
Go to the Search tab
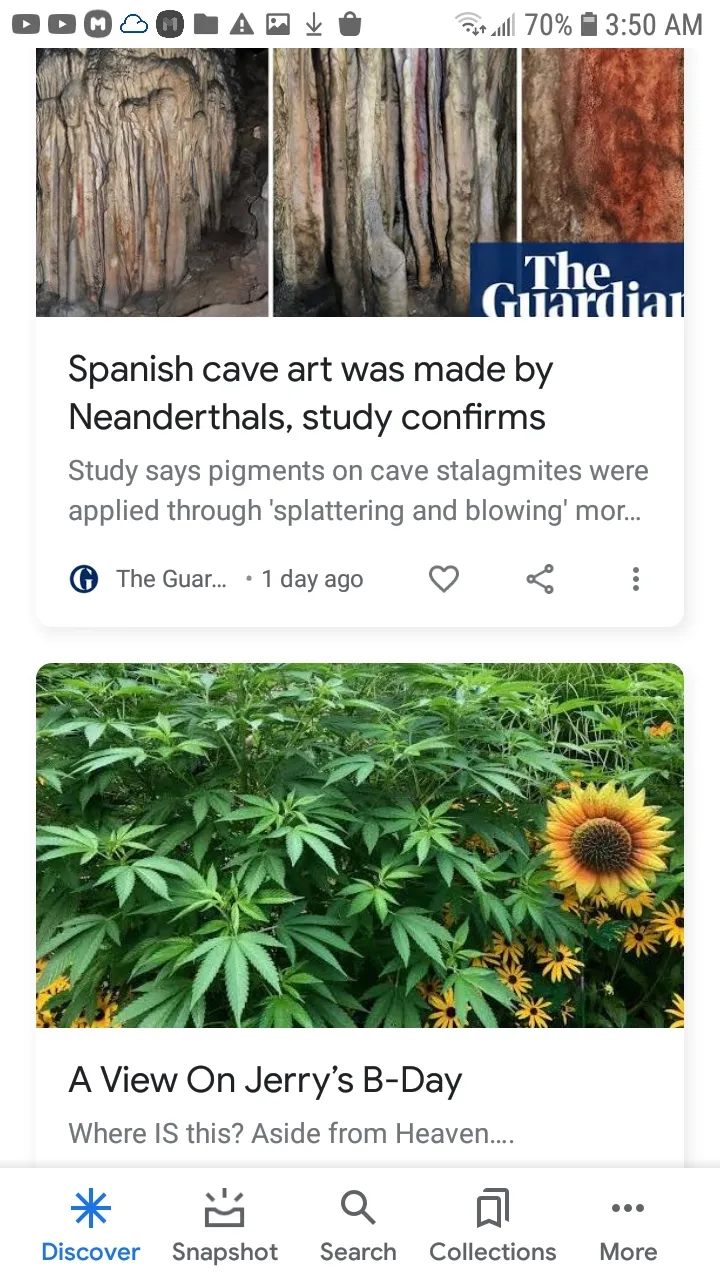[358, 1226]
